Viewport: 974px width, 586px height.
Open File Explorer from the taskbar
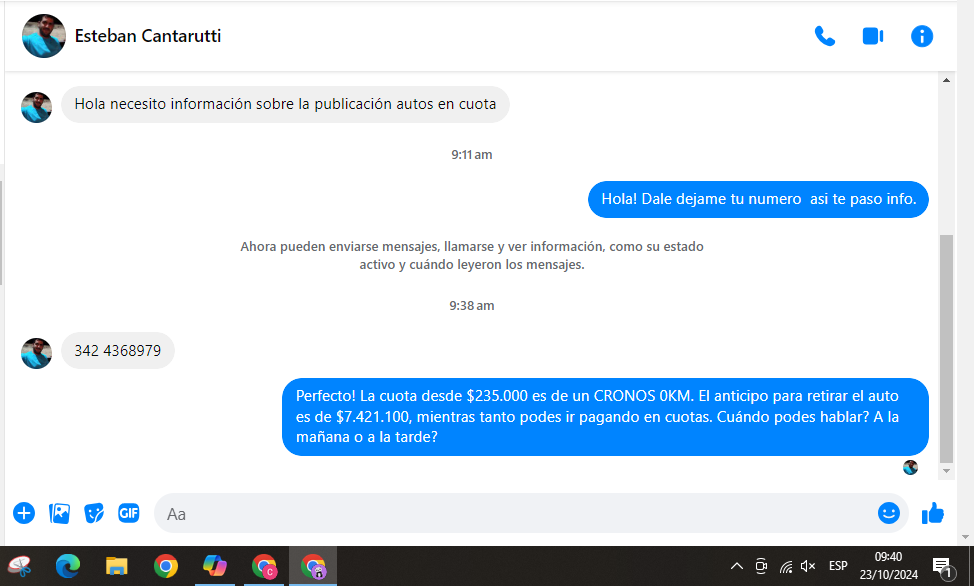(x=117, y=566)
